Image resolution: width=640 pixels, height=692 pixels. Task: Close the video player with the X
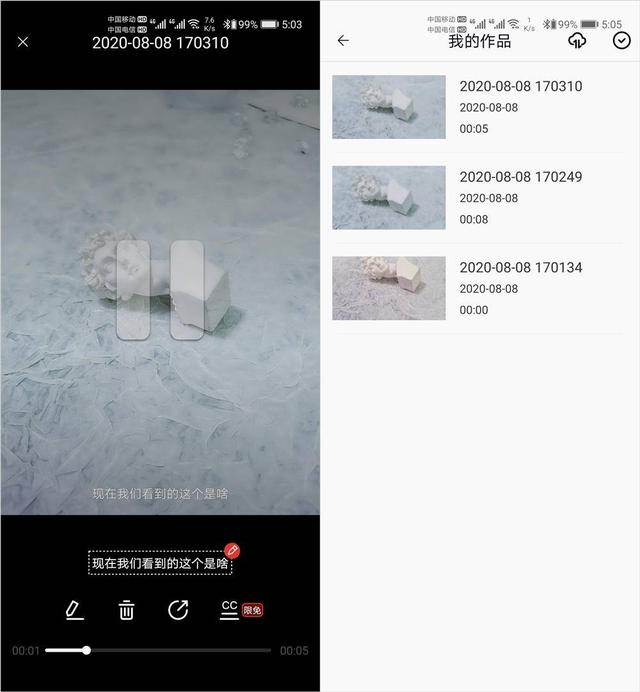click(x=23, y=42)
